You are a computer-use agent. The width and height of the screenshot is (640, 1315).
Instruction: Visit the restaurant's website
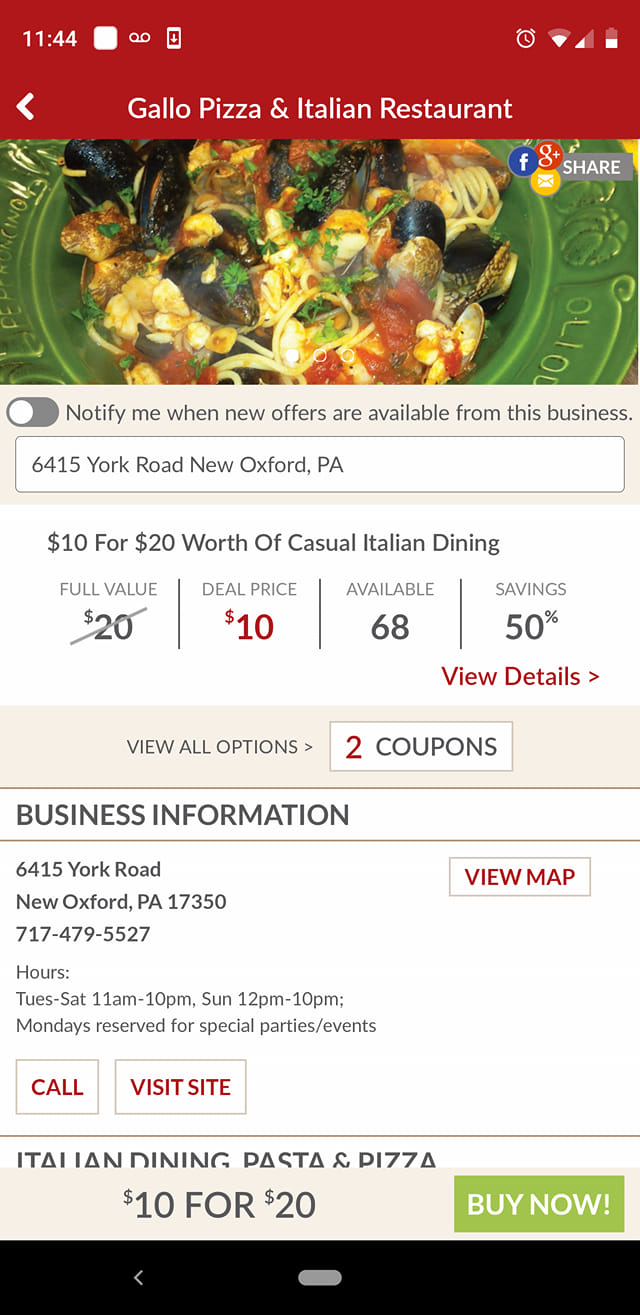pyautogui.click(x=180, y=1087)
